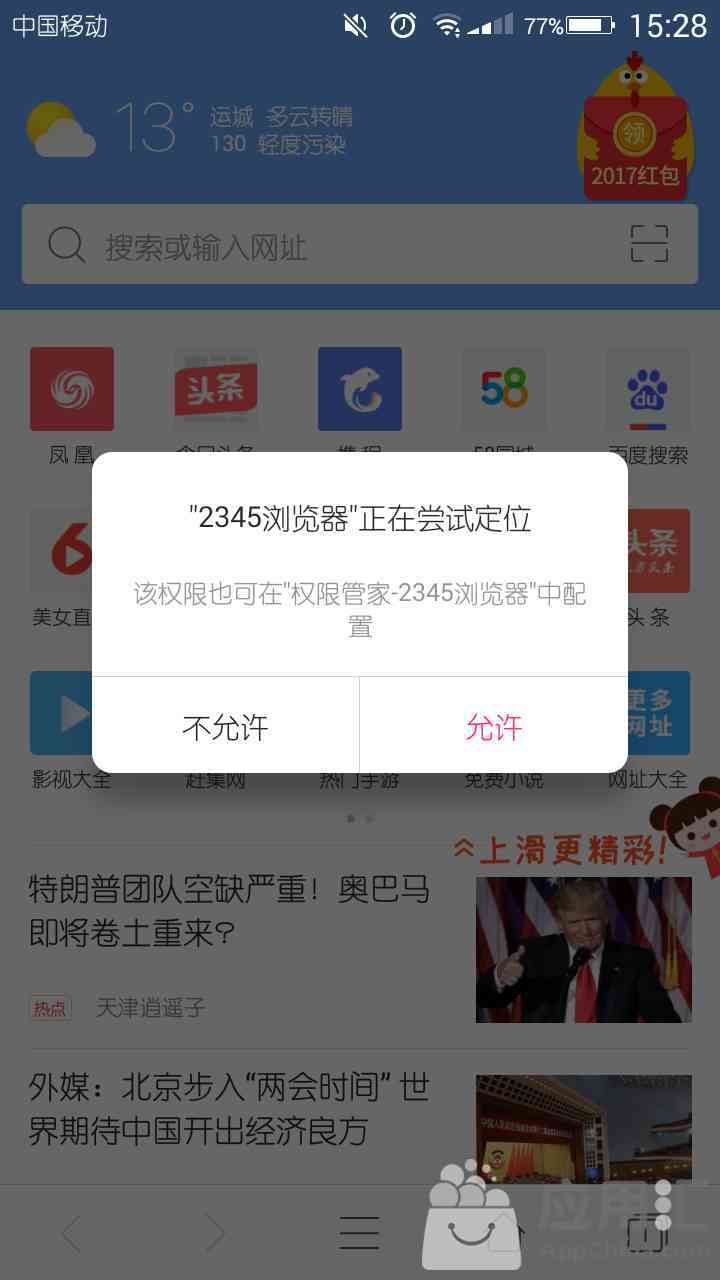Go forward with the bottom toolbar arrow
Screen dimensions: 720x1280
(x=215, y=1234)
